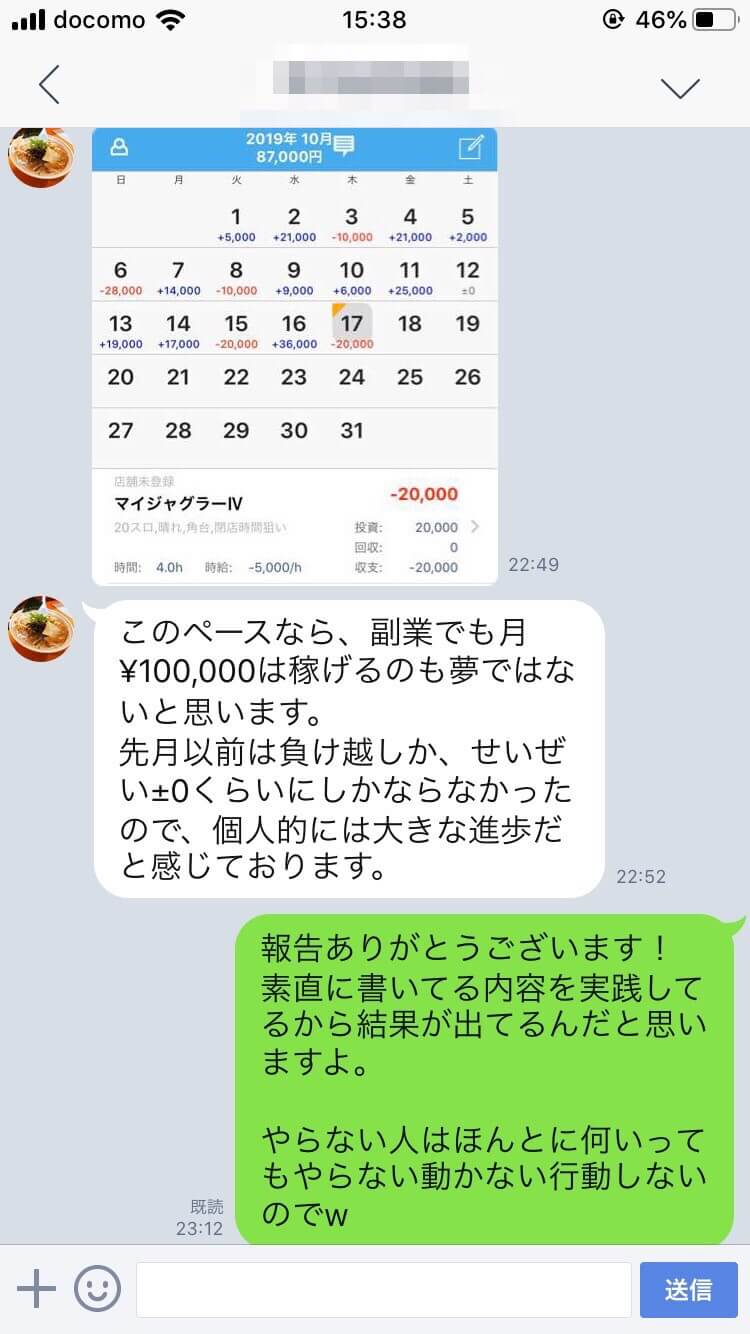Tap the sender's ramen profile avatar
The height and width of the screenshot is (1334, 750).
[x=41, y=628]
